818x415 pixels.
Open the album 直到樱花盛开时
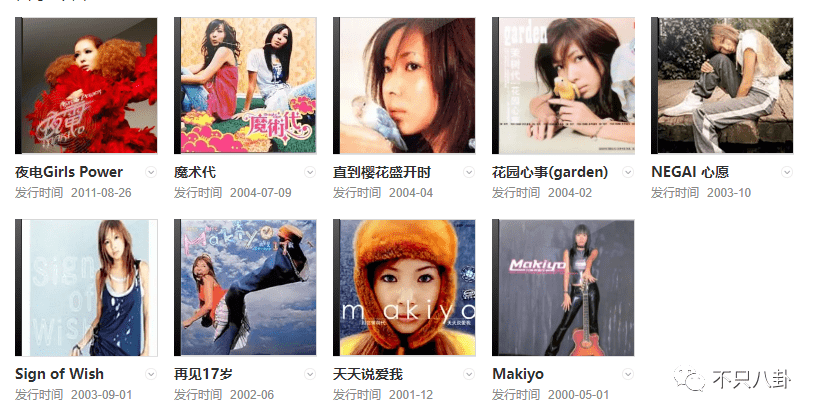click(x=405, y=86)
